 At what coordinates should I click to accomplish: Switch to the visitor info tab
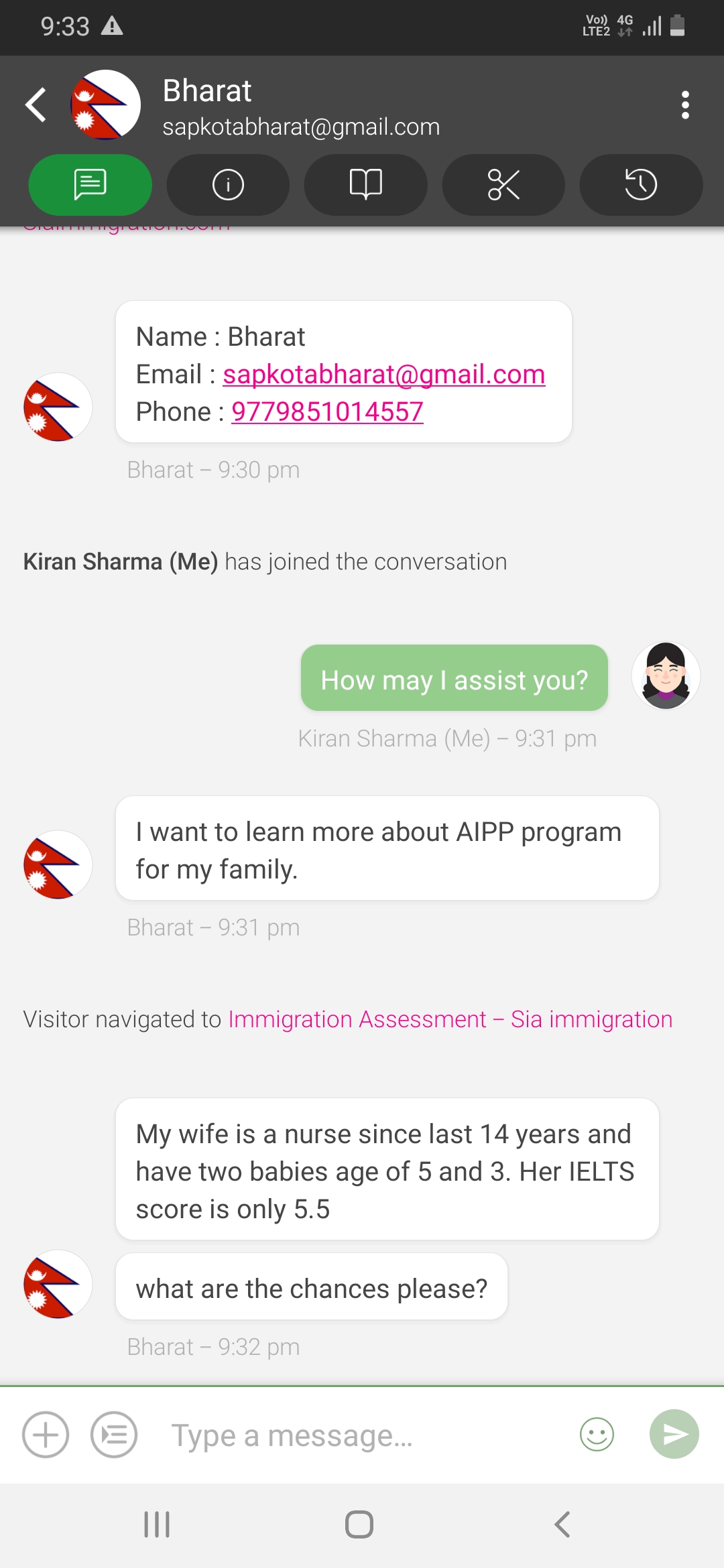click(228, 185)
